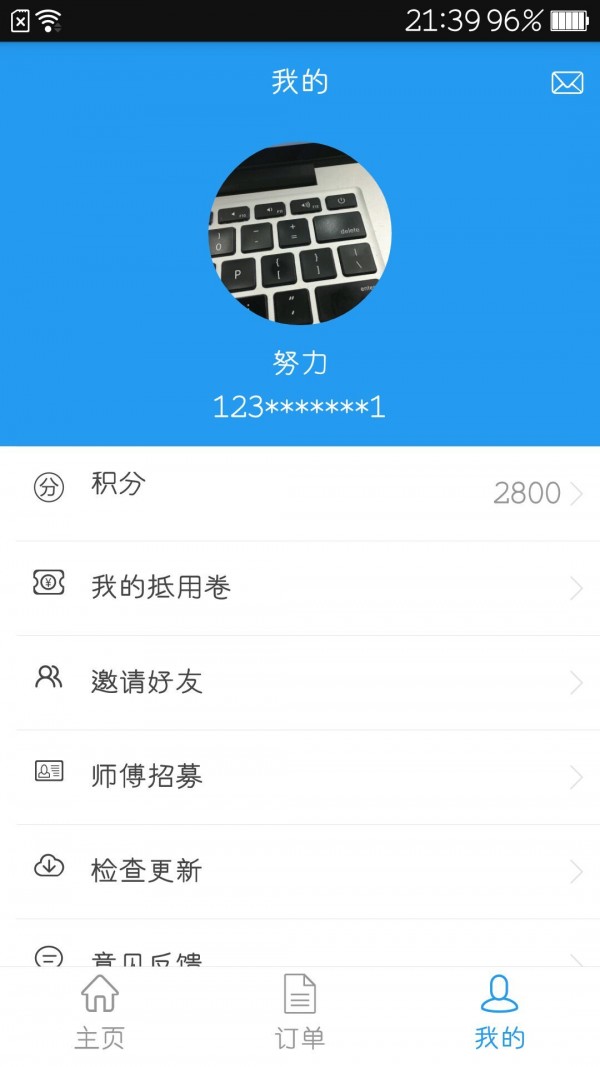Viewport: 600px width, 1067px height.
Task: Open 师傅招募 recruitment
Action: [300, 777]
